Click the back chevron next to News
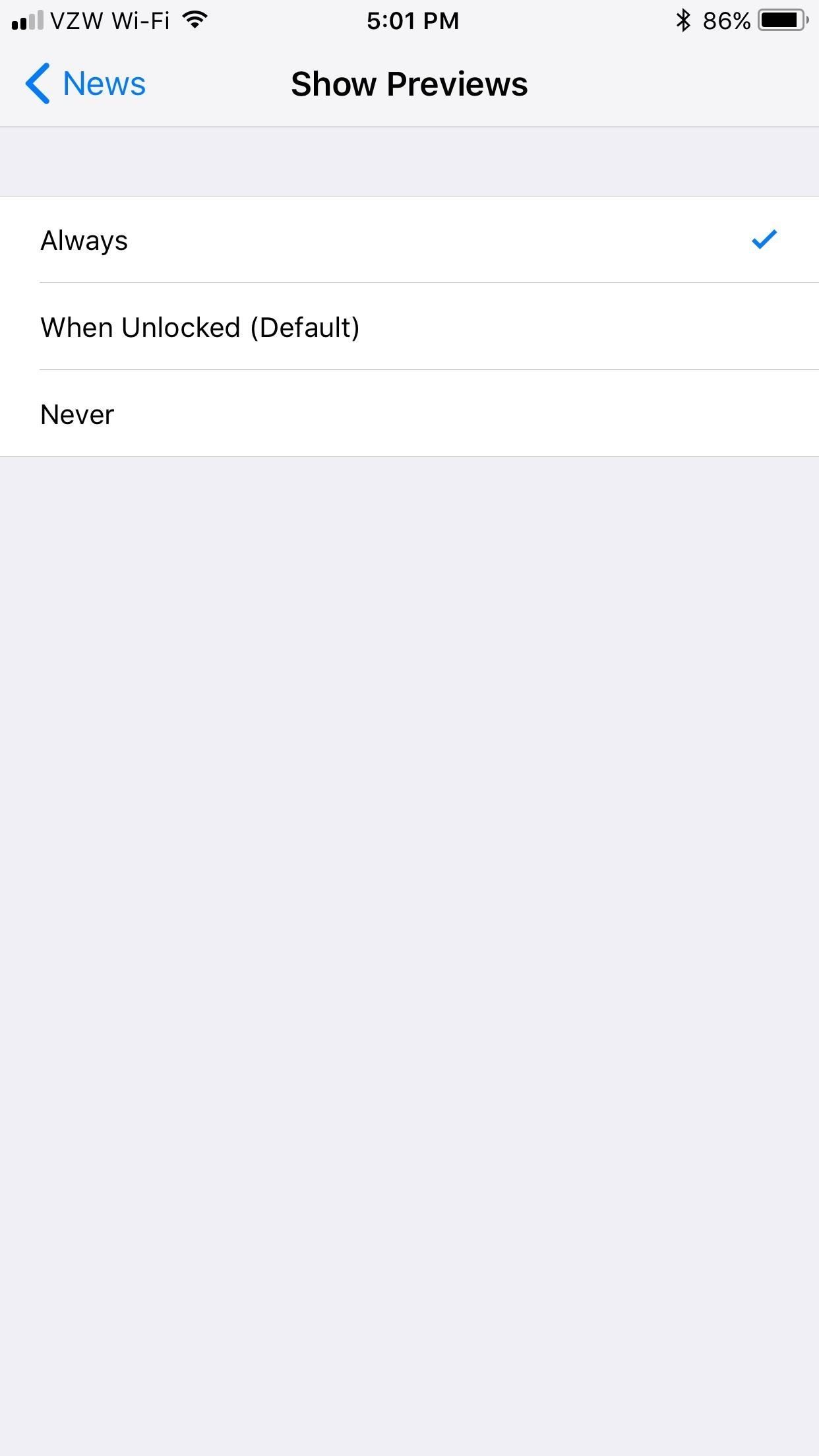 [38, 83]
